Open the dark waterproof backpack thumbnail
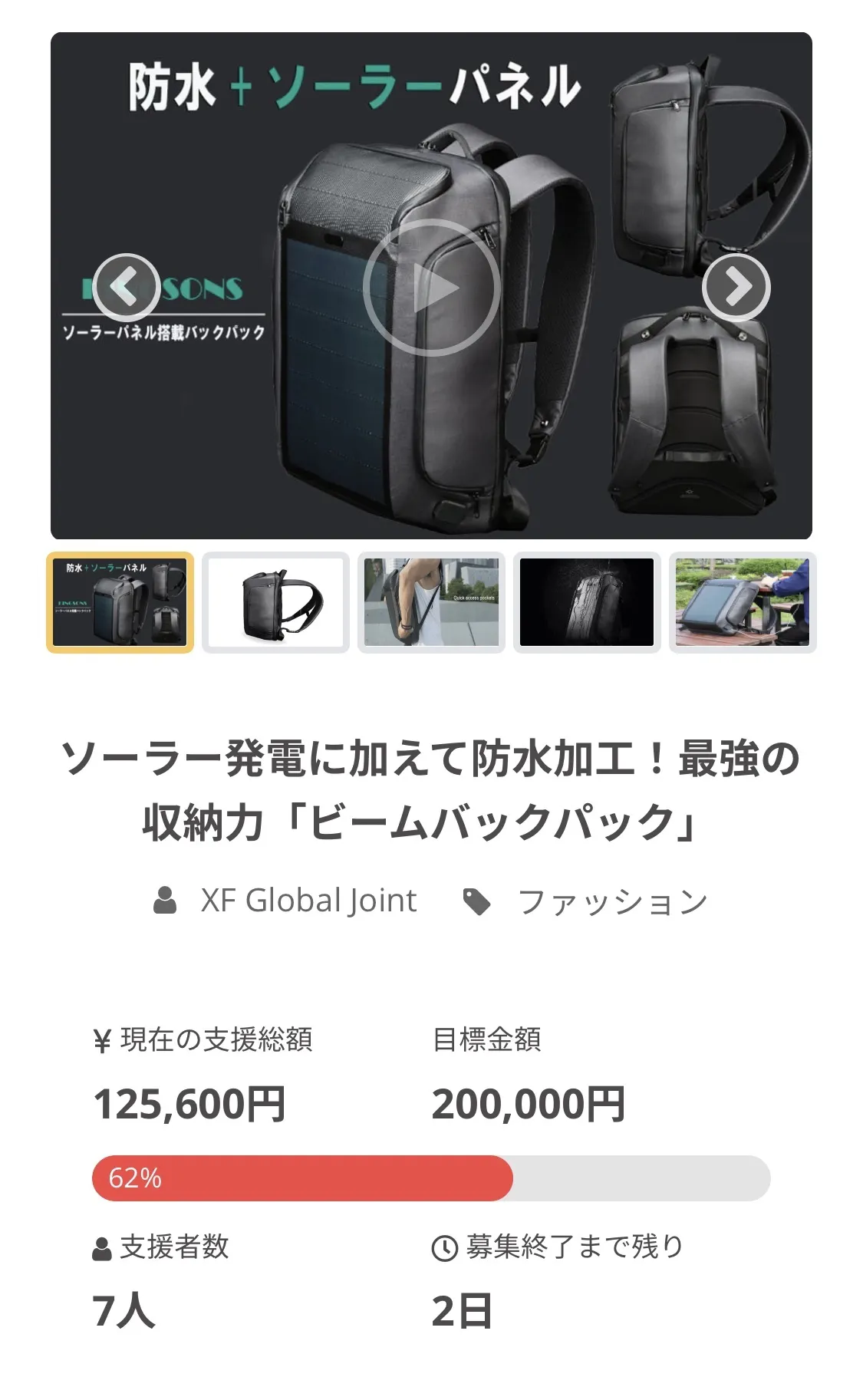Screen dimensions: 863x1400 (587, 602)
